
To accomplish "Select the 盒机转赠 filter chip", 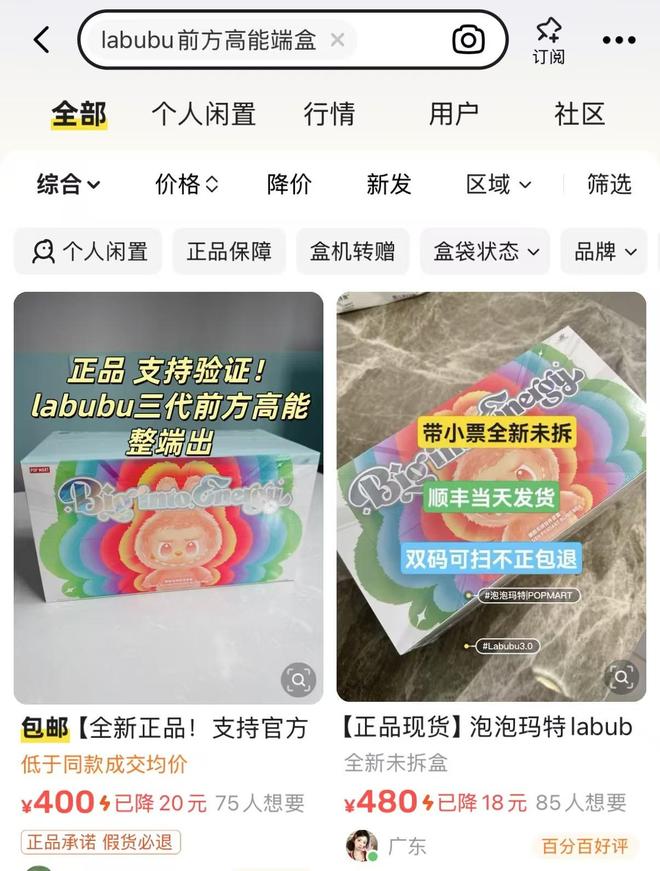I will [x=352, y=251].
